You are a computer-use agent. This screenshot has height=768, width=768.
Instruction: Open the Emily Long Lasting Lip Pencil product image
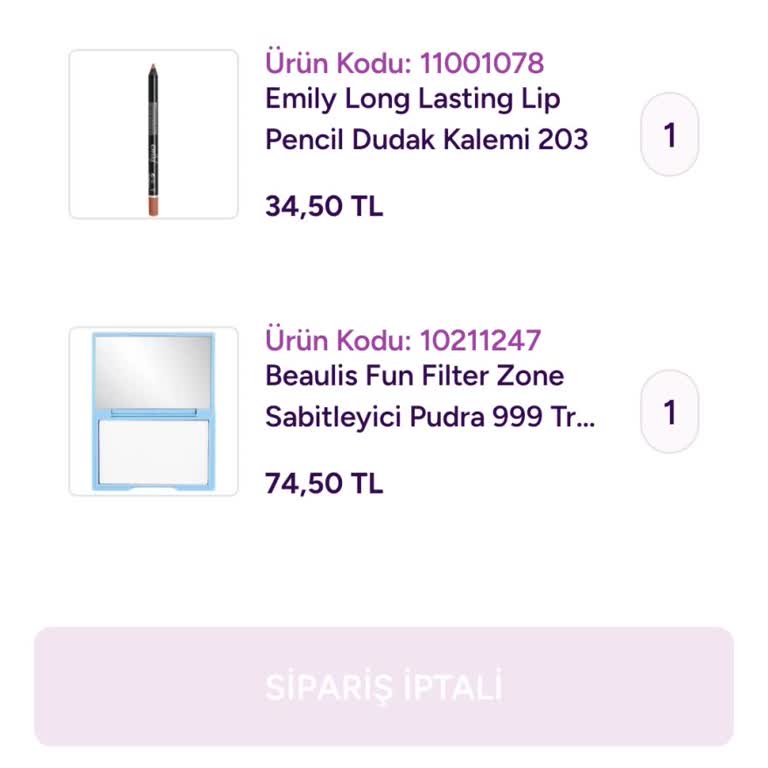point(153,134)
